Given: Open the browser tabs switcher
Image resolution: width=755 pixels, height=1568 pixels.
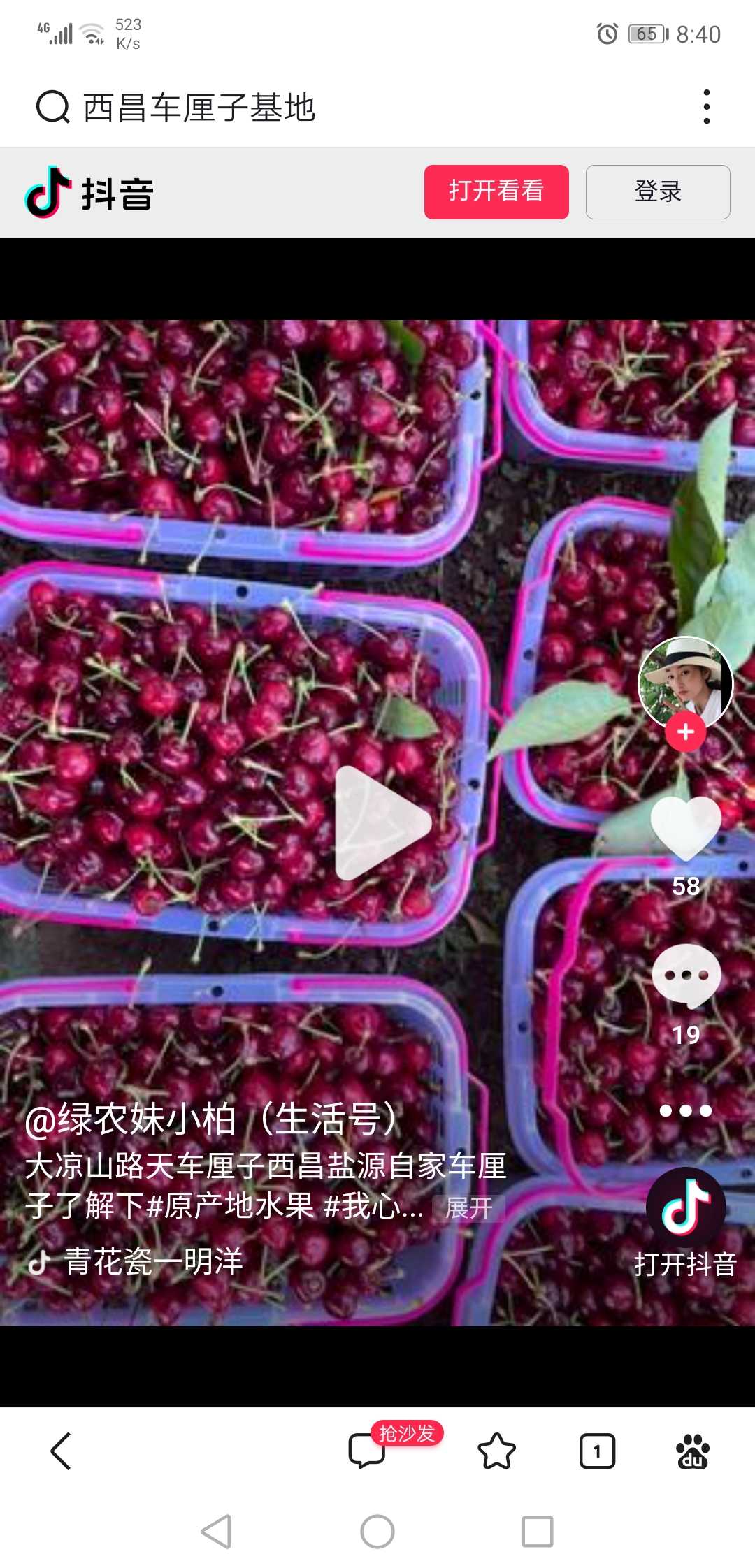Looking at the screenshot, I should (x=597, y=1451).
